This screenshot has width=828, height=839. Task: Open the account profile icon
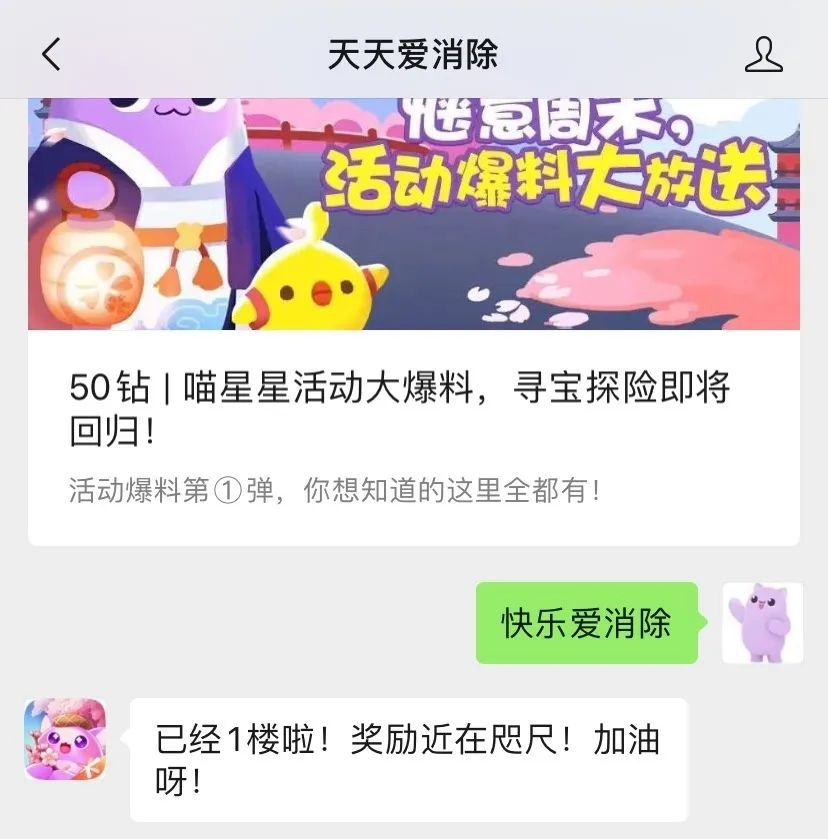[763, 54]
